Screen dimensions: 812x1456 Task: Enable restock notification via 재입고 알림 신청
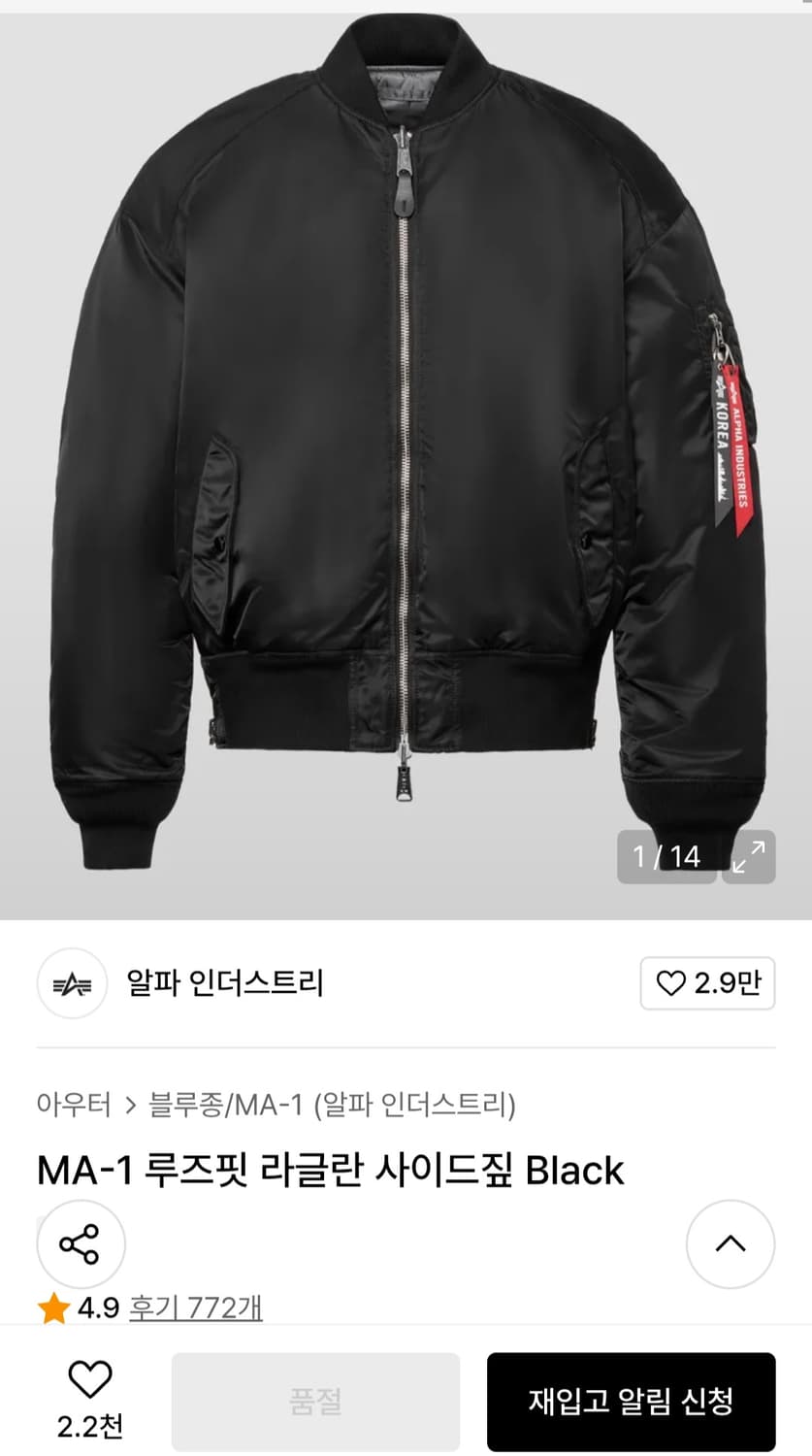pos(632,1401)
